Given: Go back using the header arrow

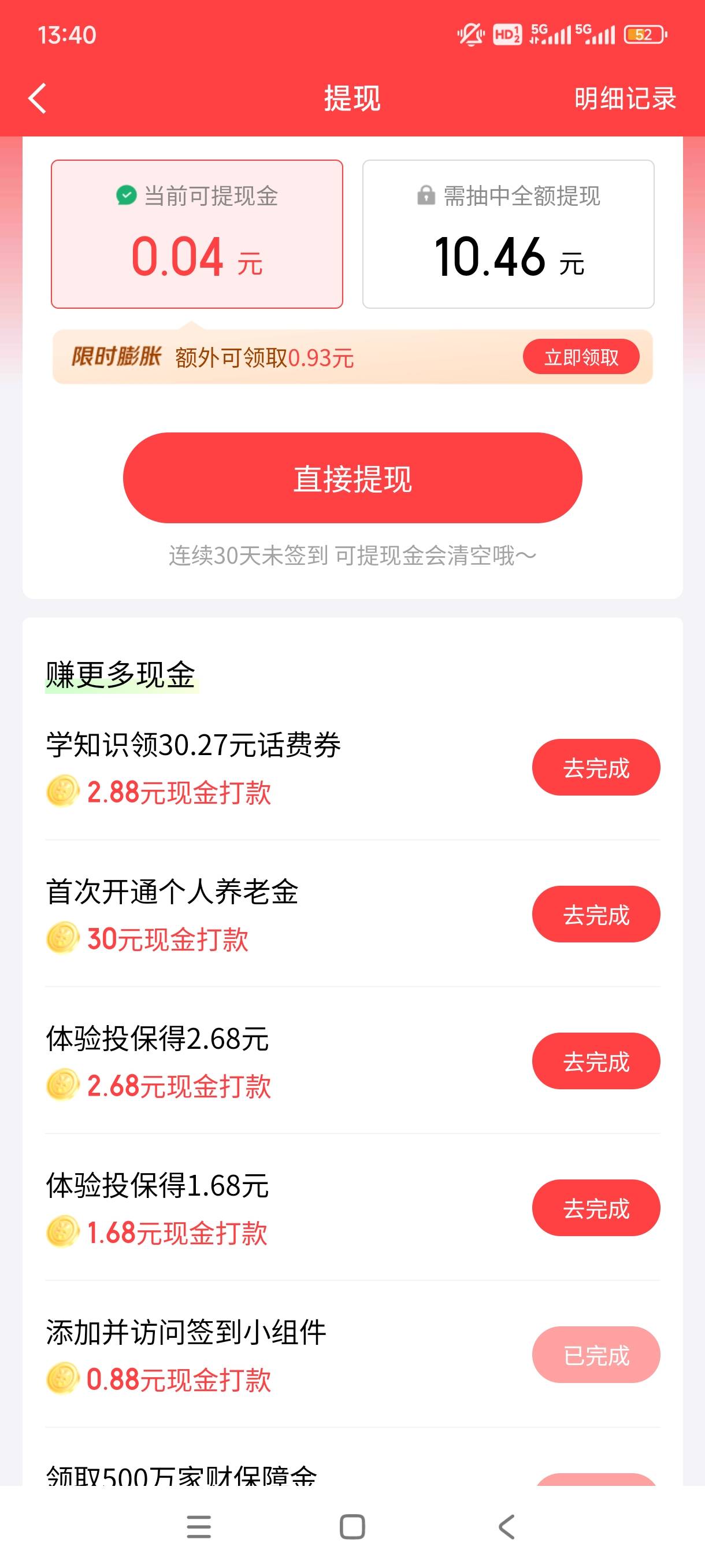Looking at the screenshot, I should (38, 99).
